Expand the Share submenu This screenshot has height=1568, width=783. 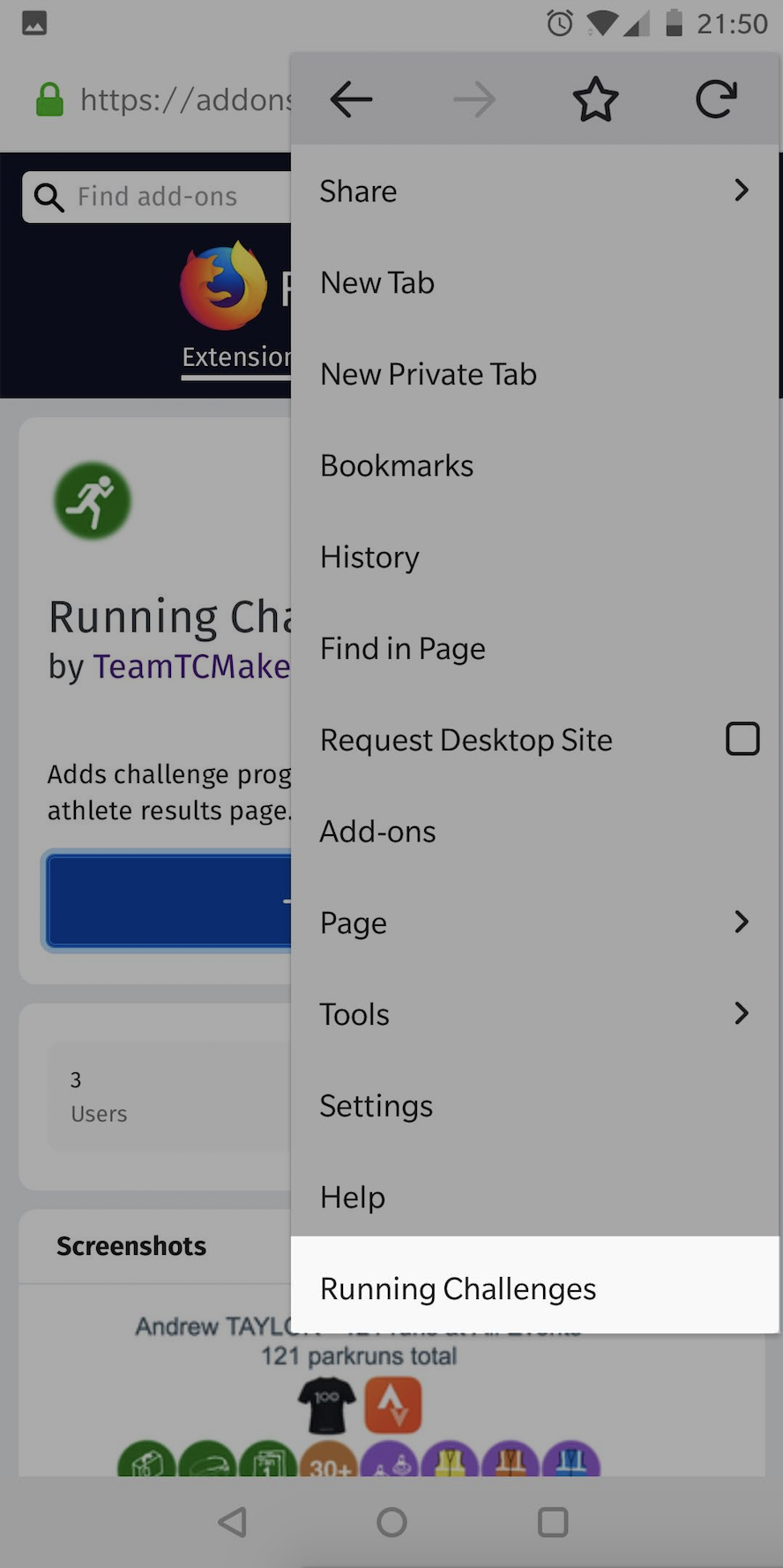pyautogui.click(x=533, y=190)
